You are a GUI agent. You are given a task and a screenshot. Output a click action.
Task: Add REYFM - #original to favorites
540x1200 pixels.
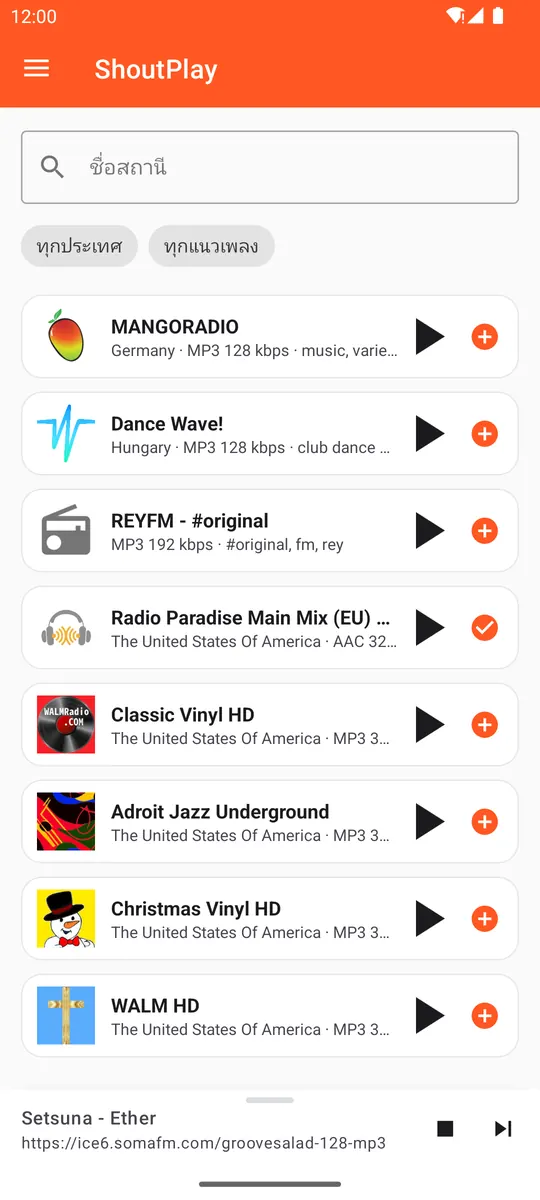pos(485,531)
